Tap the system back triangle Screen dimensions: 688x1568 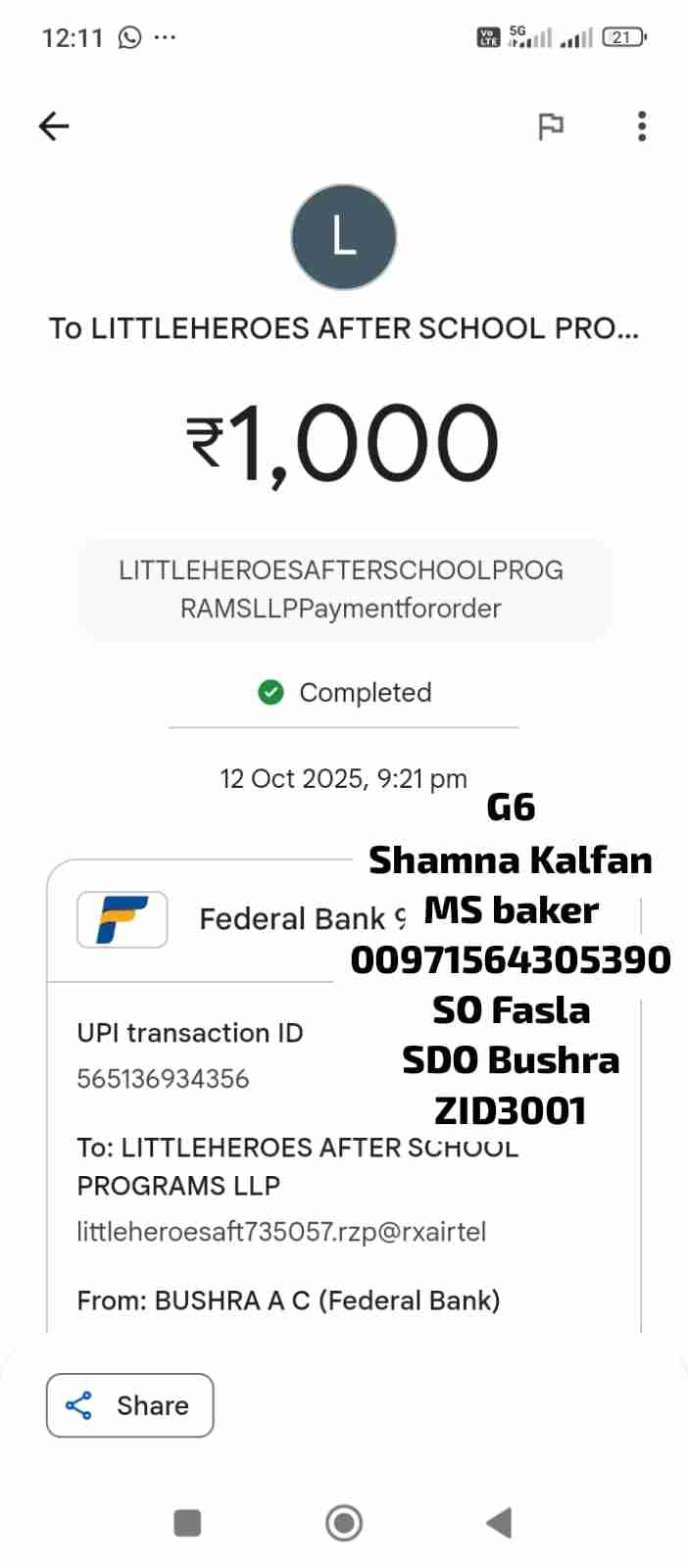[x=500, y=1523]
